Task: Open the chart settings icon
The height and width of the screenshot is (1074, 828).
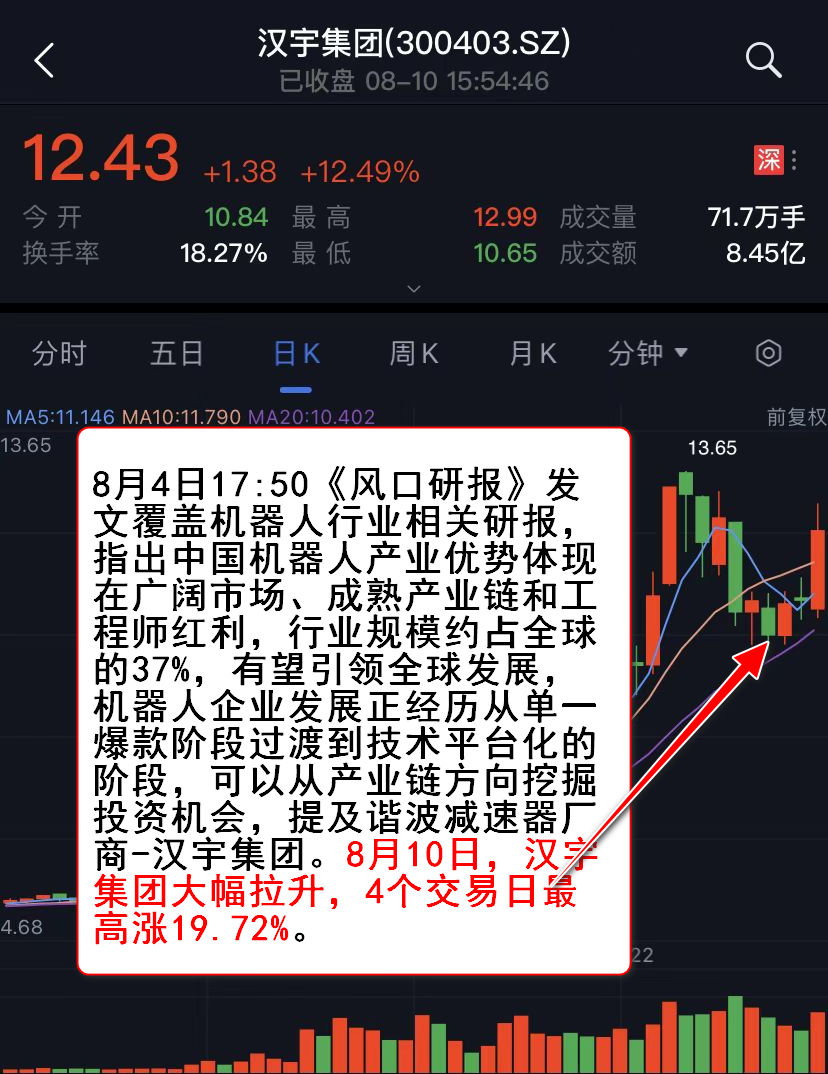Action: [768, 353]
